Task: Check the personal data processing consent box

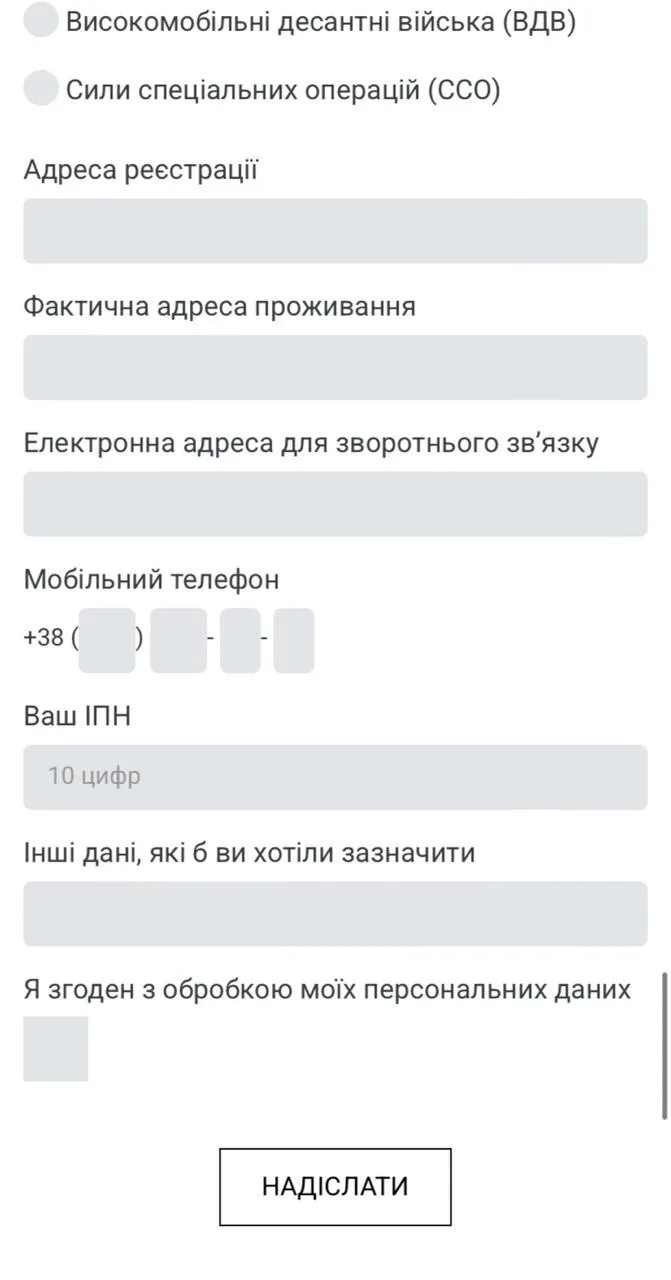Action: click(x=56, y=1049)
